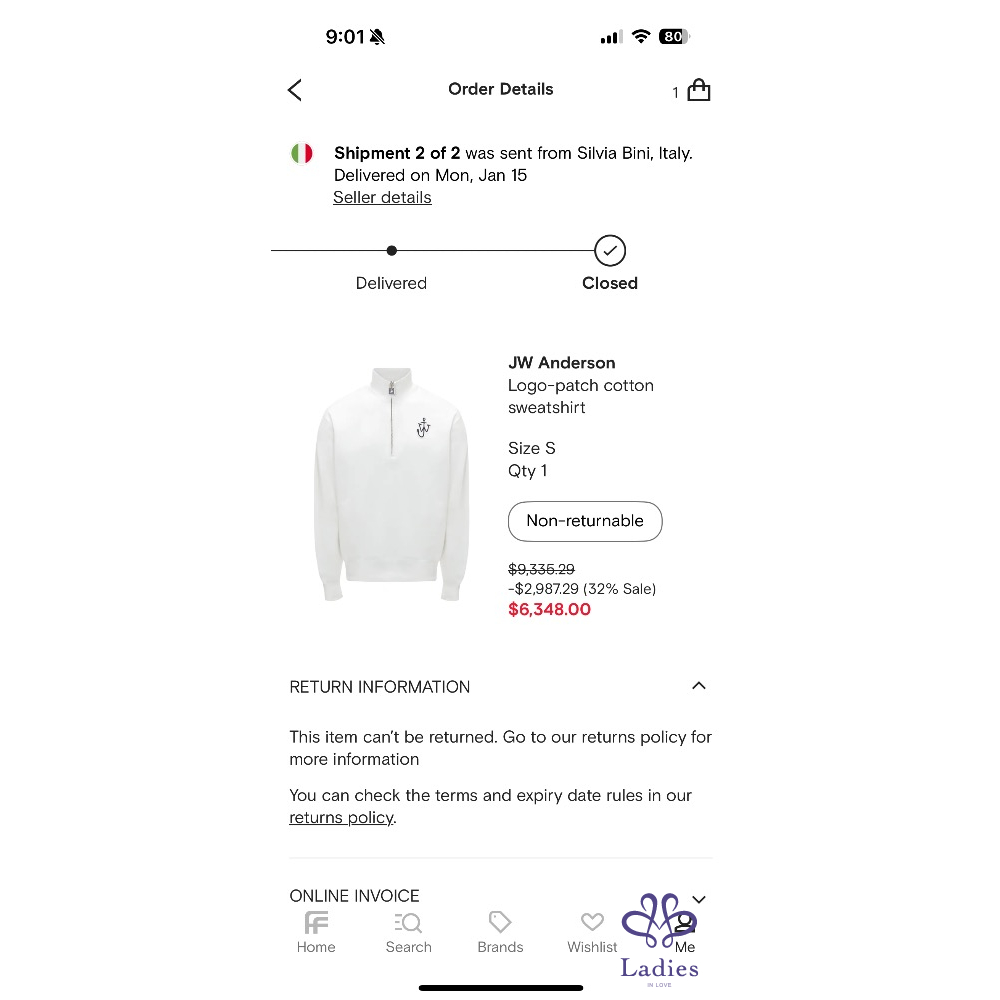Switch to the Me tab

(x=685, y=931)
